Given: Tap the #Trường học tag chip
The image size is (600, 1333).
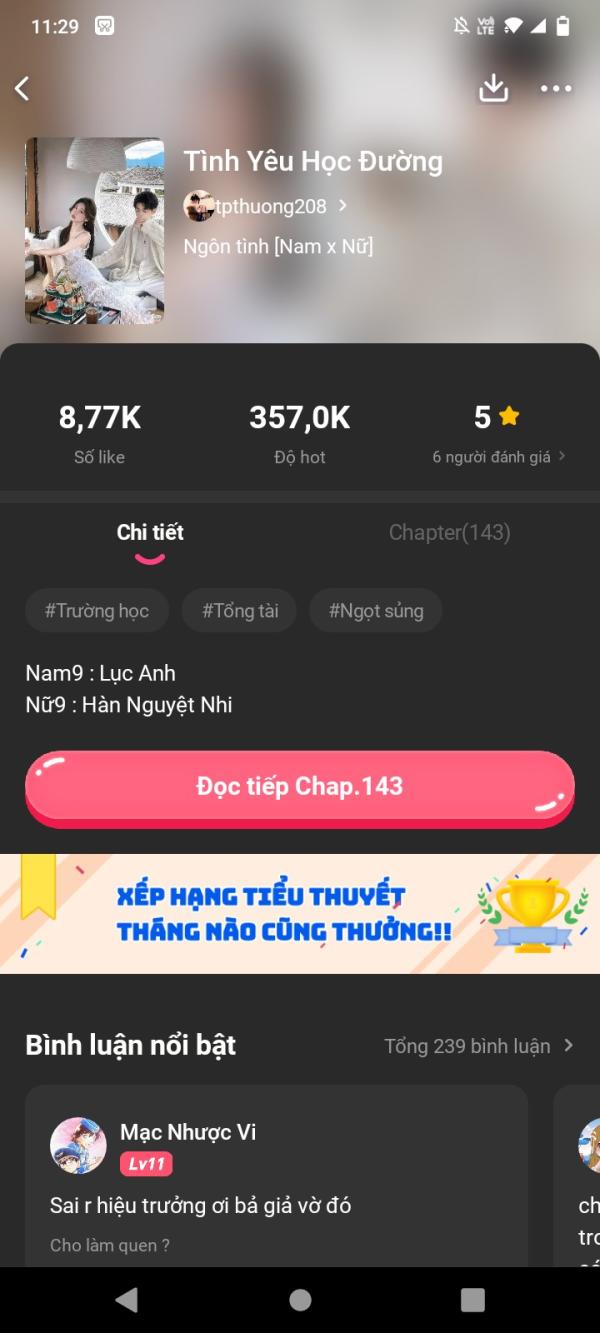Looking at the screenshot, I should pos(97,611).
